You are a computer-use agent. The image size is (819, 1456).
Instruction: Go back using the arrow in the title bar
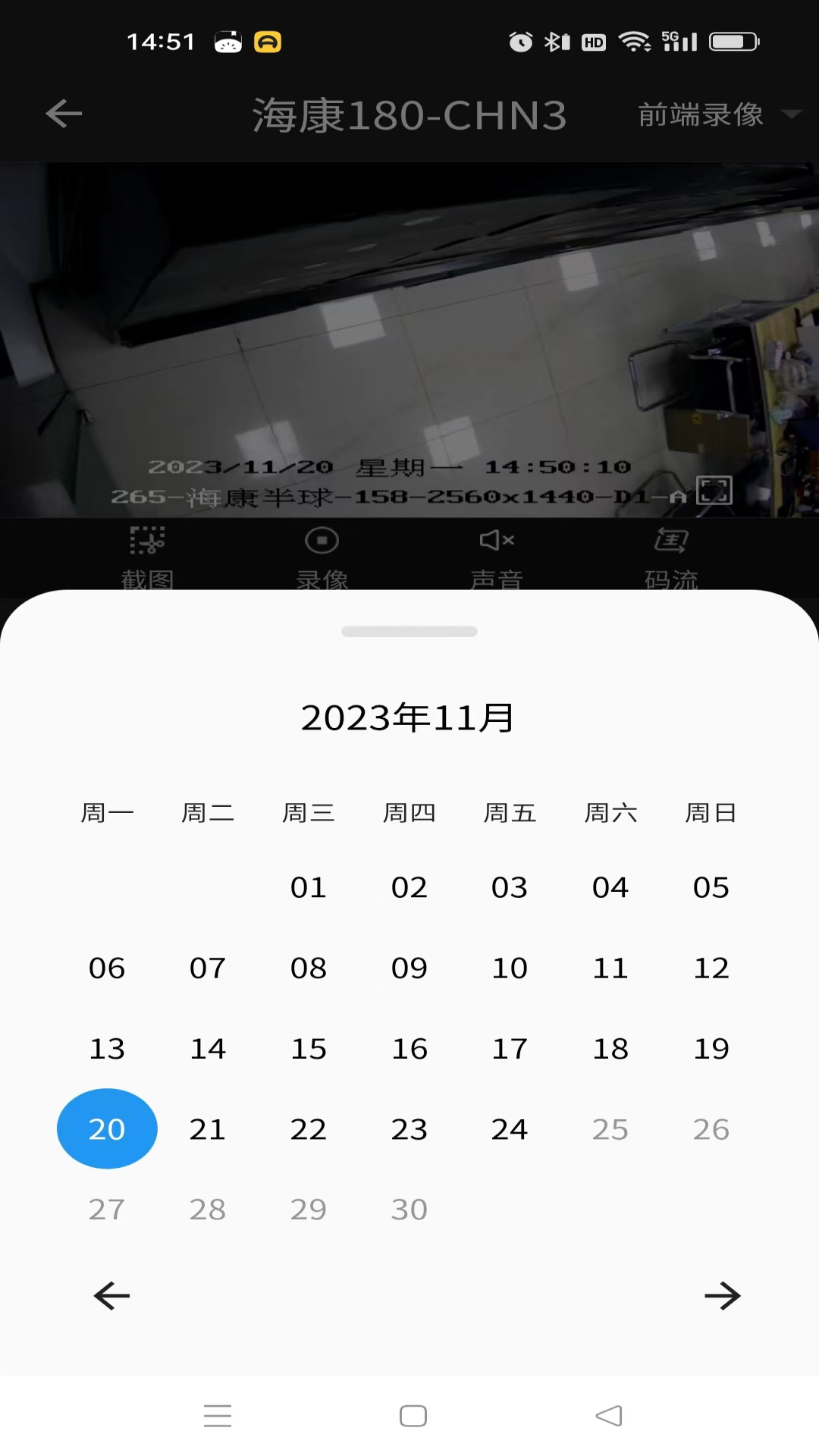[x=63, y=114]
